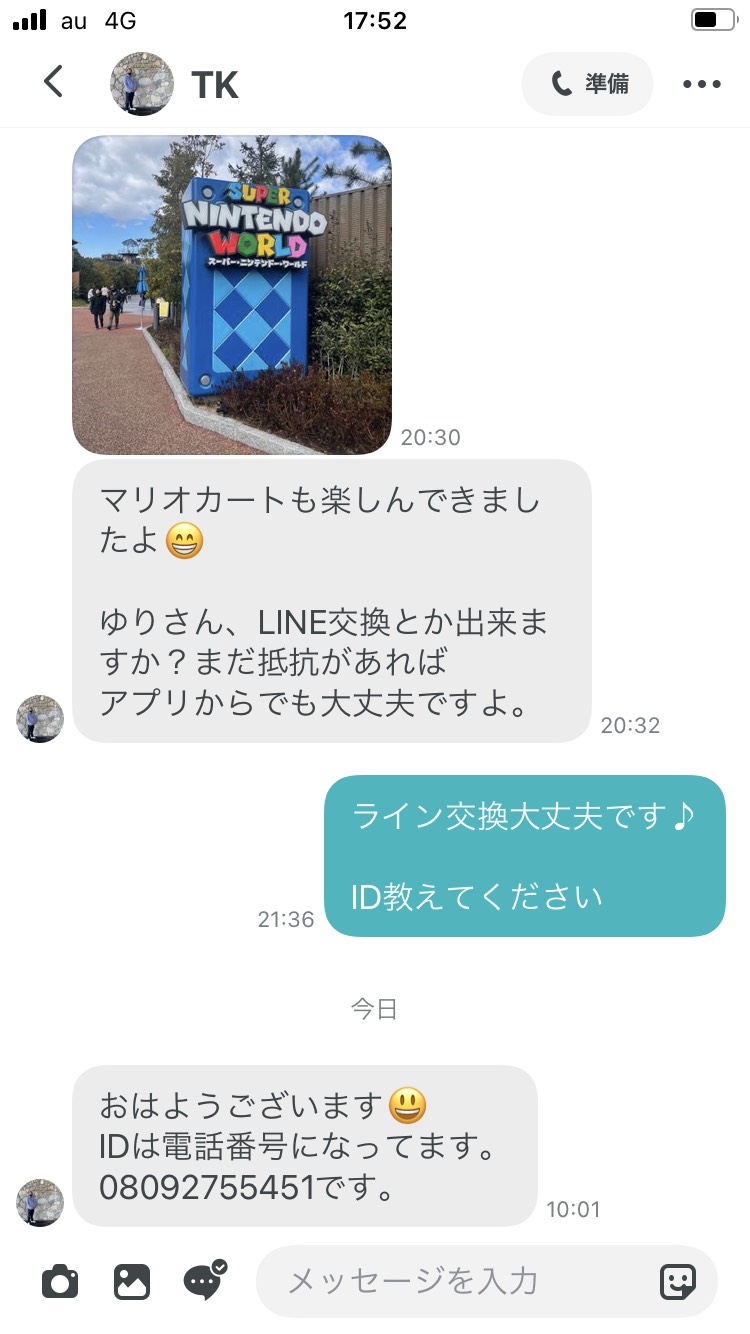The height and width of the screenshot is (1334, 750).
Task: Tap TK's avatar beside the 10:01 message
Action: tap(40, 1203)
